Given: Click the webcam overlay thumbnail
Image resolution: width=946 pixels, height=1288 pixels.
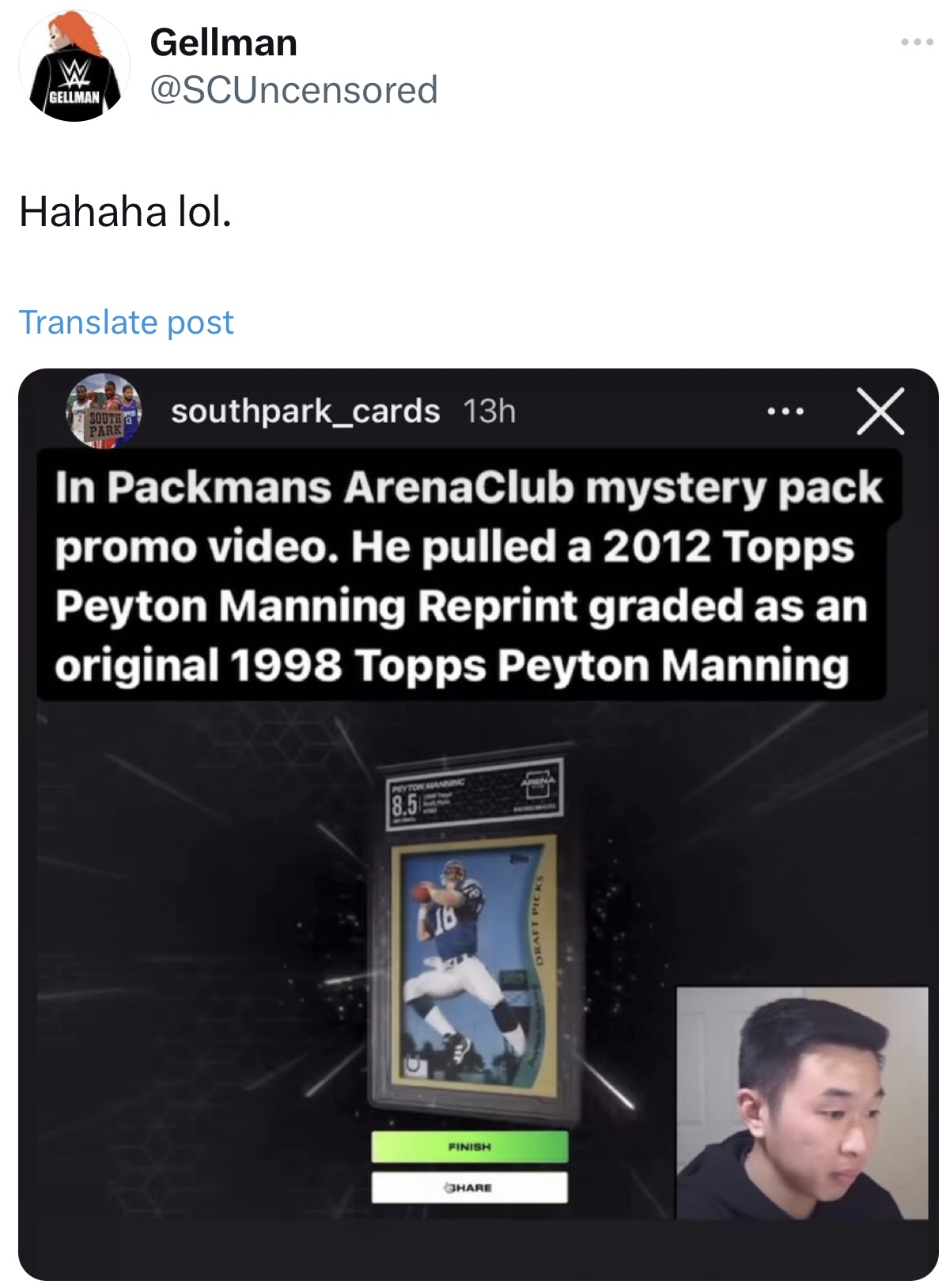Looking at the screenshot, I should (799, 1107).
